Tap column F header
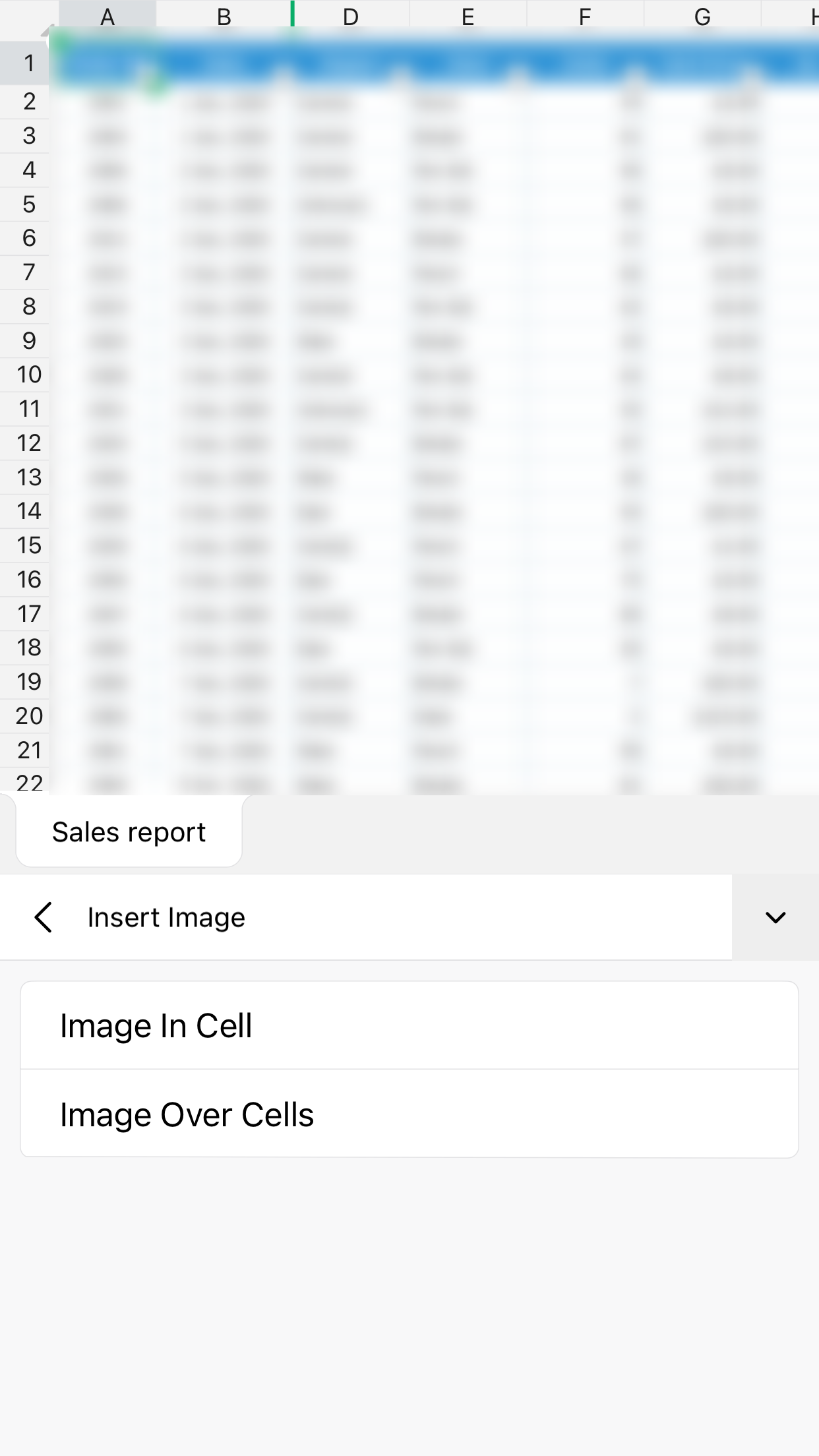819x1456 pixels. tap(585, 15)
